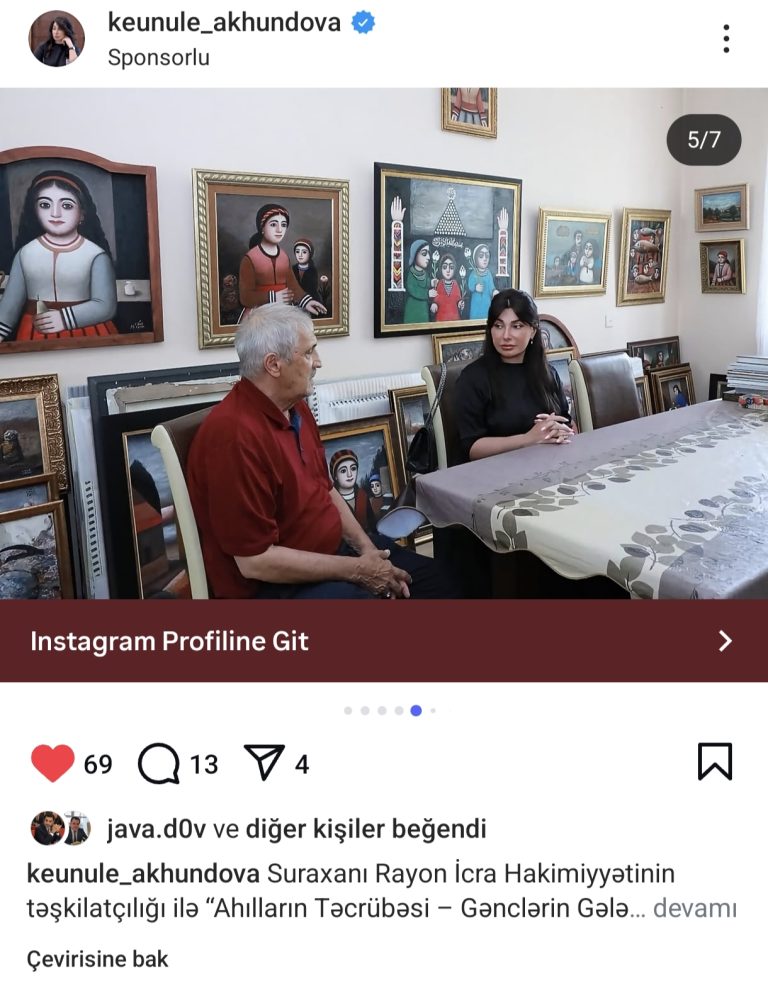
Task: Open the comments bubble icon
Action: (x=158, y=763)
